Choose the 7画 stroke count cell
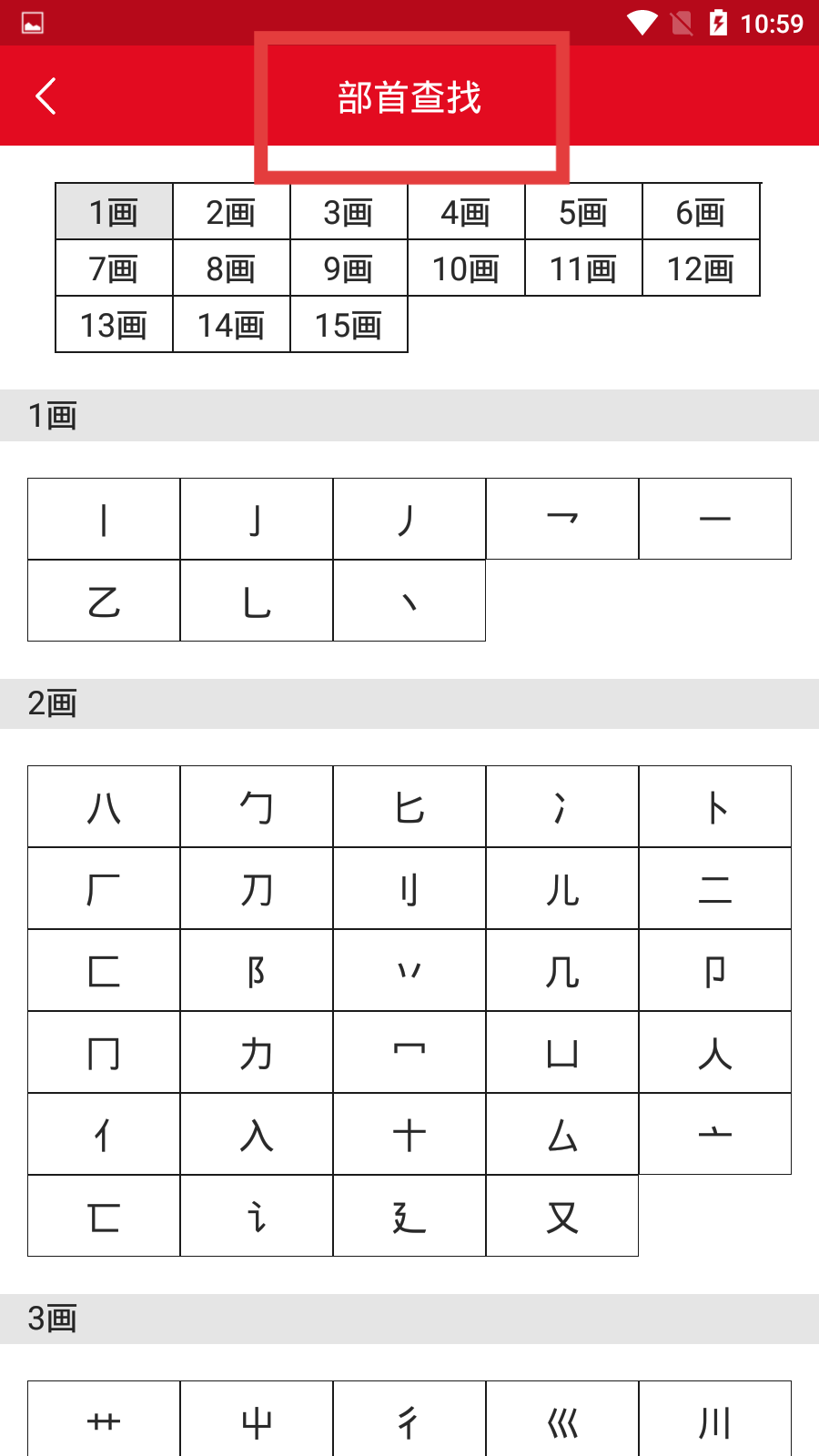Viewport: 819px width, 1456px height. (x=114, y=268)
